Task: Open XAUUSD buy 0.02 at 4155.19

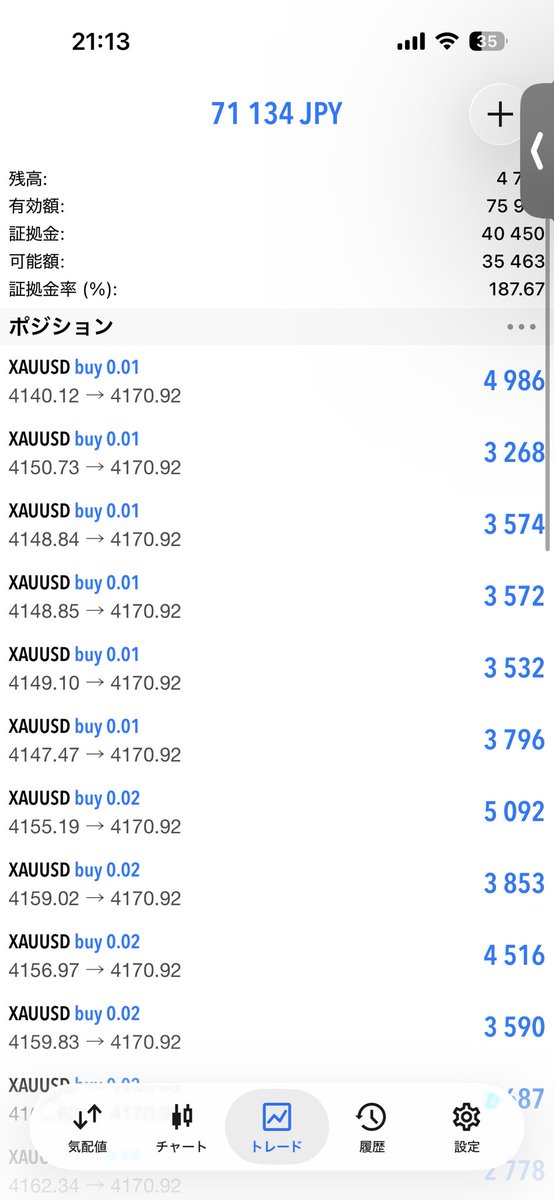Action: click(277, 812)
